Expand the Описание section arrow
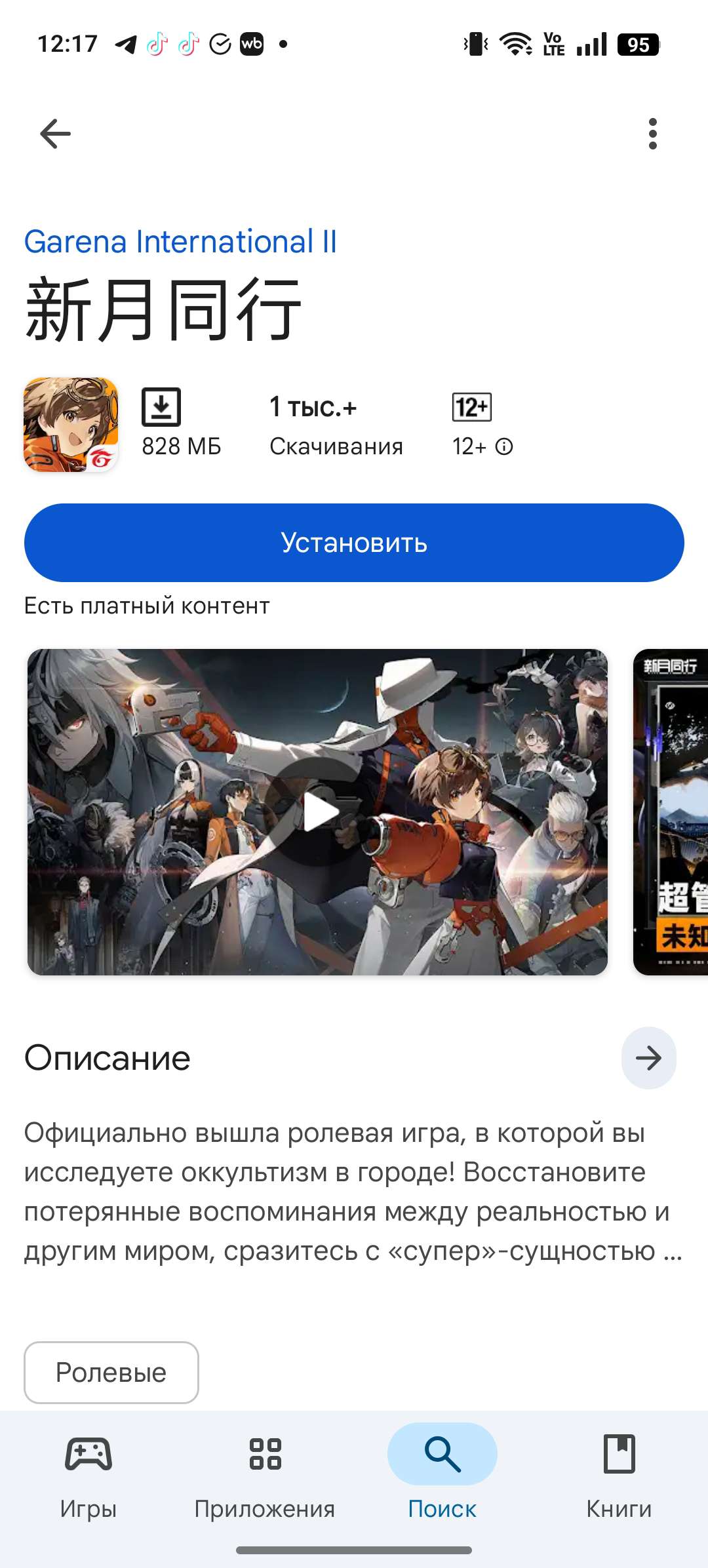708x1568 pixels. tap(648, 1058)
